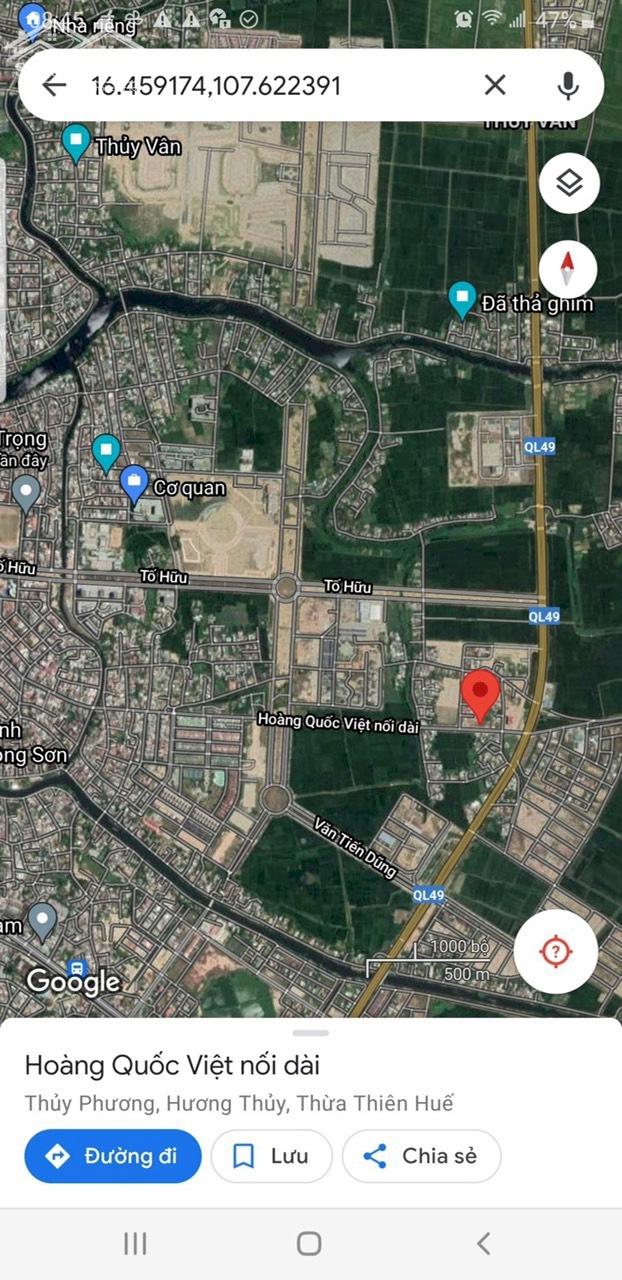Save this place with Lưu
The image size is (622, 1280).
pos(272,1156)
